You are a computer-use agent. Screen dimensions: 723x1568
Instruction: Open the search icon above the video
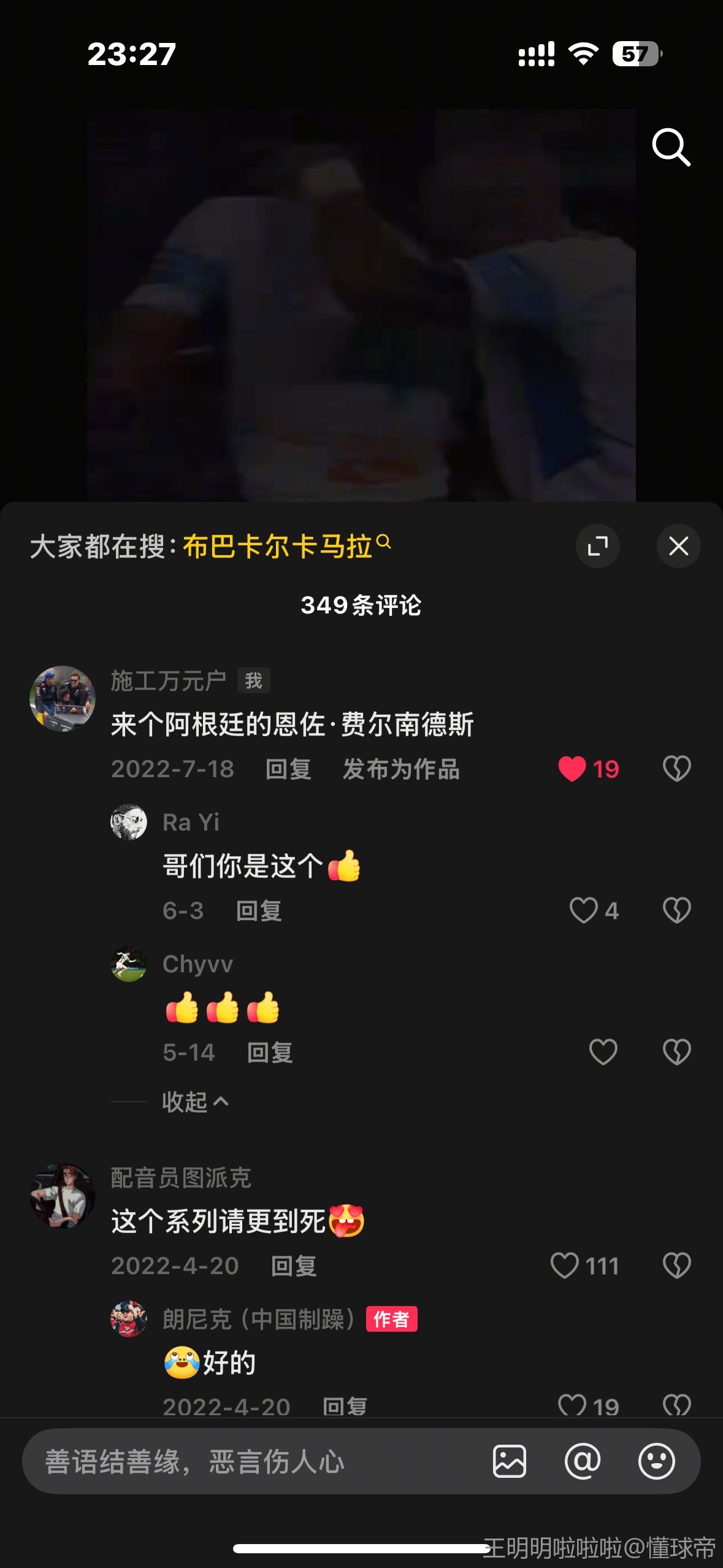[x=671, y=147]
